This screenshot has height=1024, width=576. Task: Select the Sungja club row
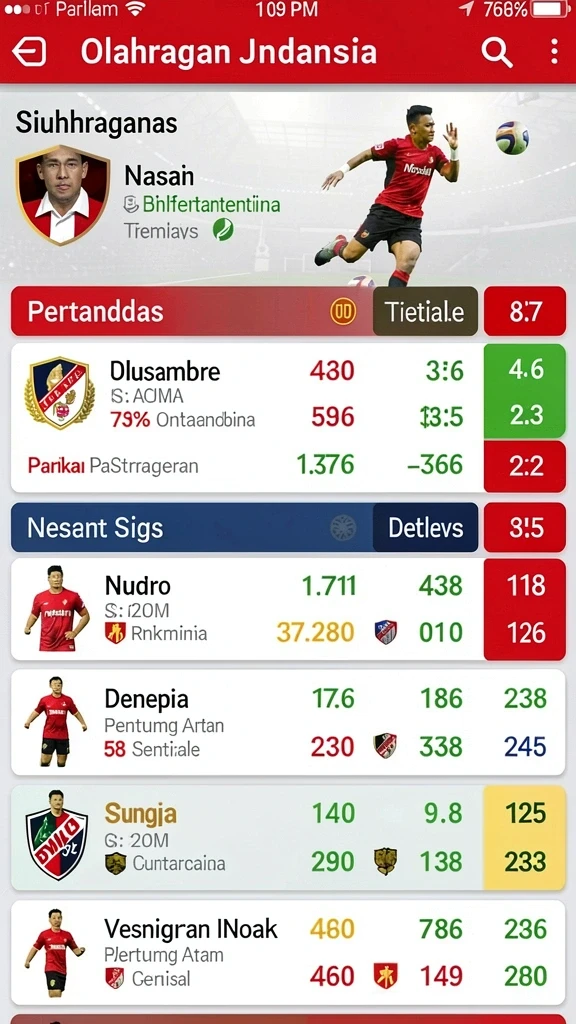point(288,838)
